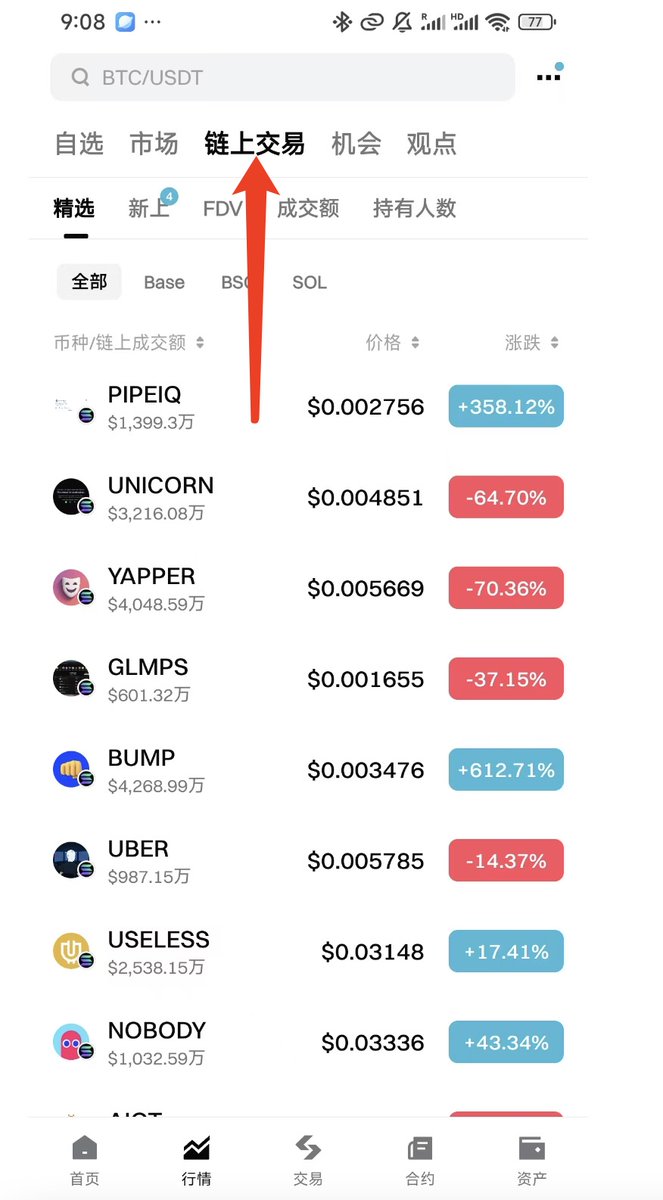Go to 首页 in bottom navigation

[85, 1161]
